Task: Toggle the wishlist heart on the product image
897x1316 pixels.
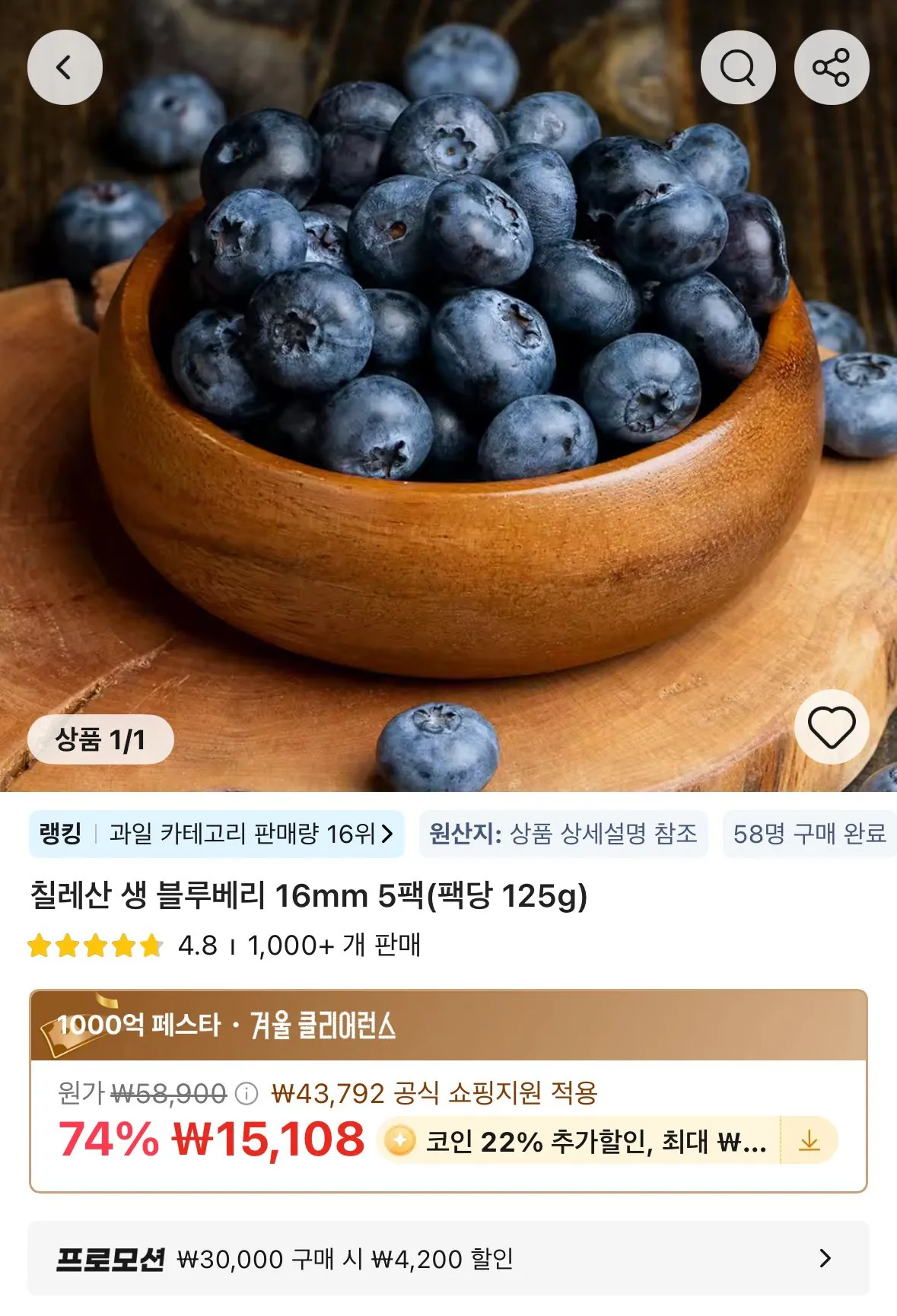Action: point(832,727)
